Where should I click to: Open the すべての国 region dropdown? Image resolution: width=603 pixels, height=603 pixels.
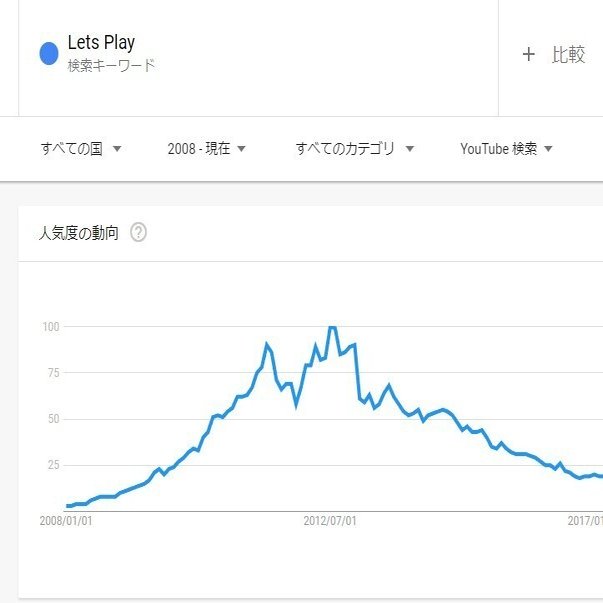81,149
